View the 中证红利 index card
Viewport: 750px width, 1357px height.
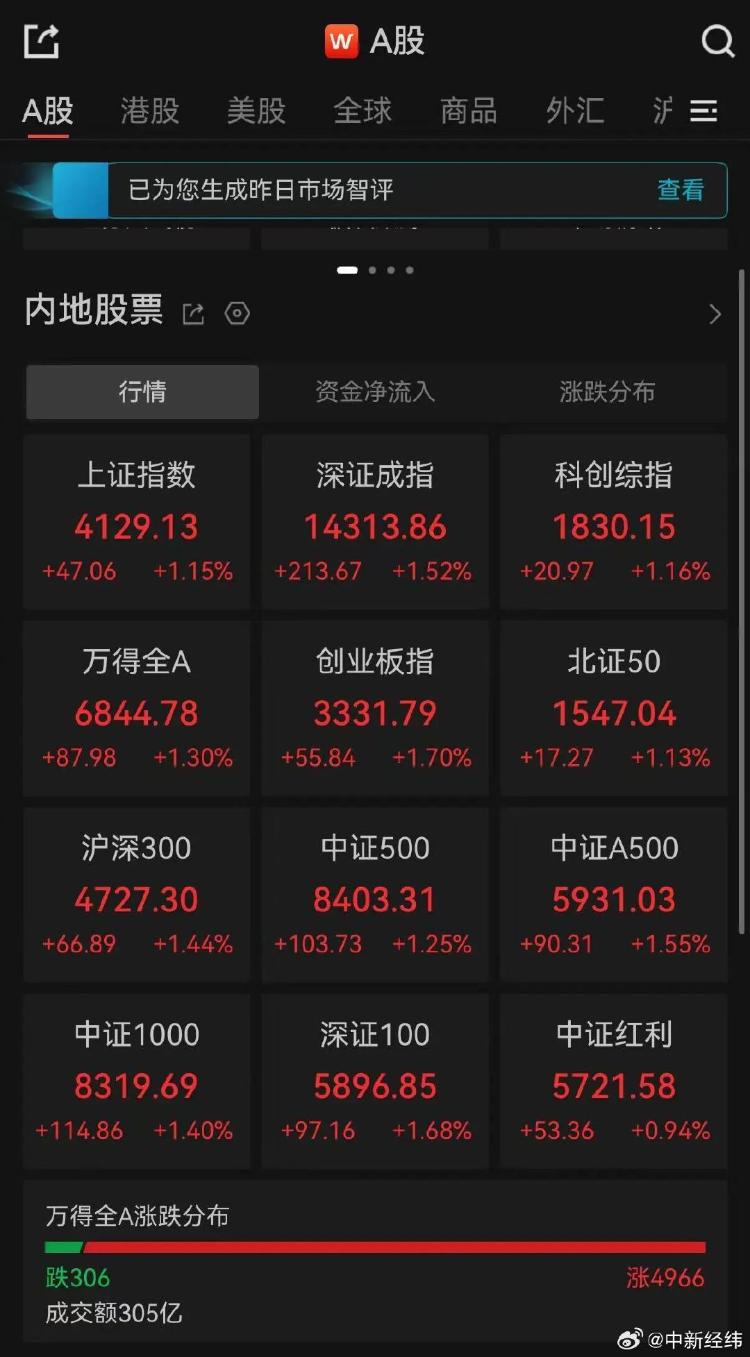click(614, 1081)
